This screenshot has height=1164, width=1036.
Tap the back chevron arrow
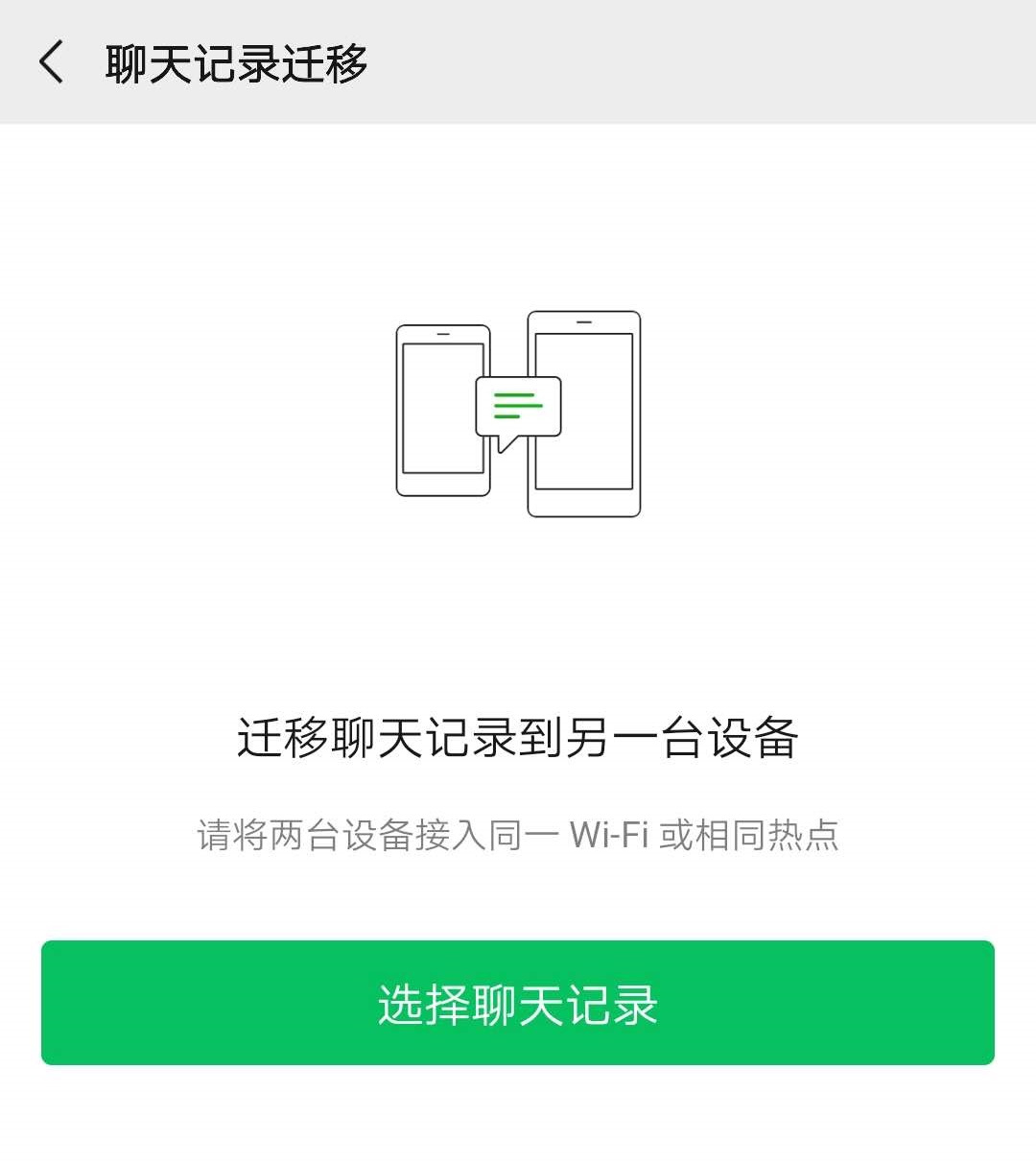tap(50, 63)
